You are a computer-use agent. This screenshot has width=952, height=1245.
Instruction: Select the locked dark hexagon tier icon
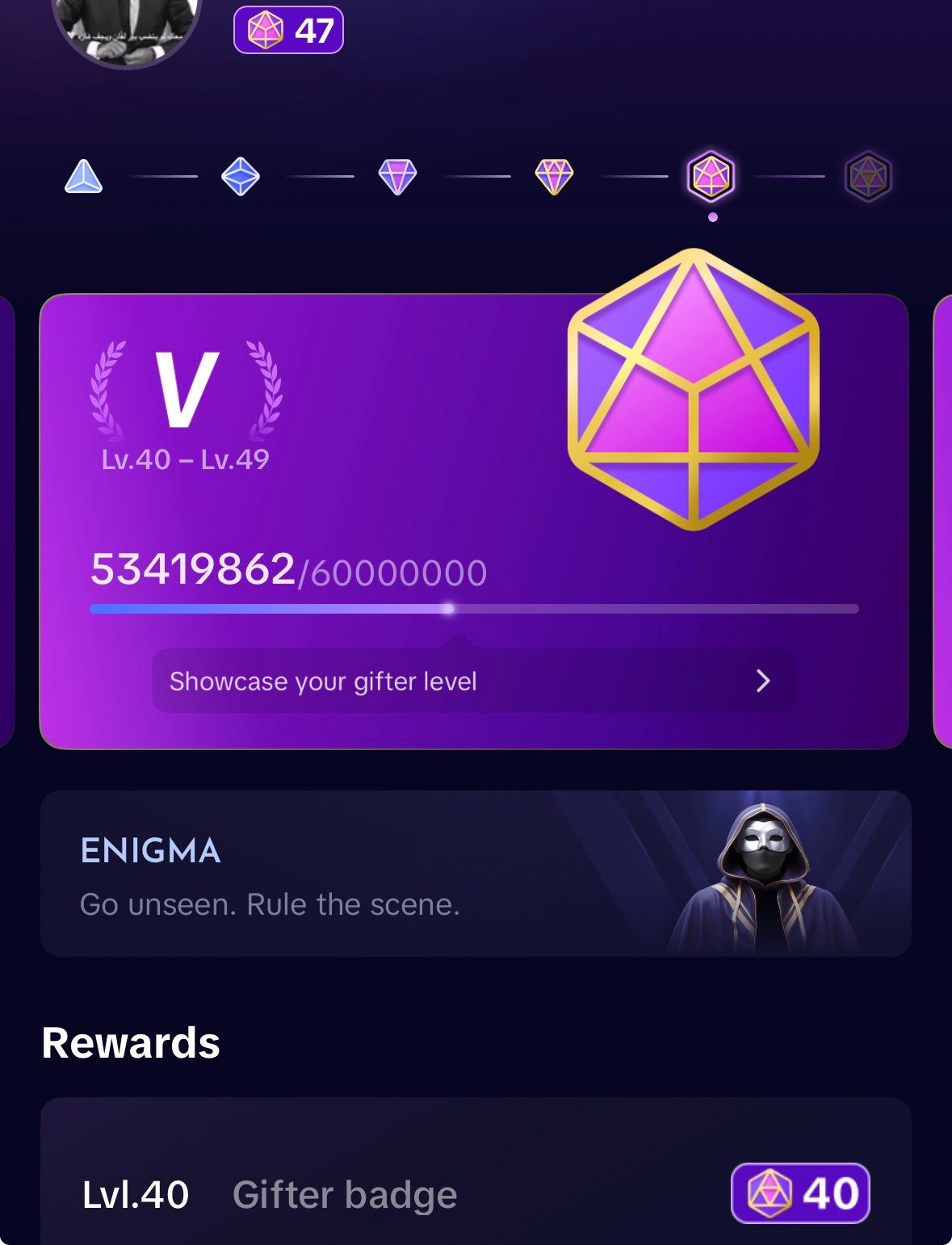click(868, 176)
